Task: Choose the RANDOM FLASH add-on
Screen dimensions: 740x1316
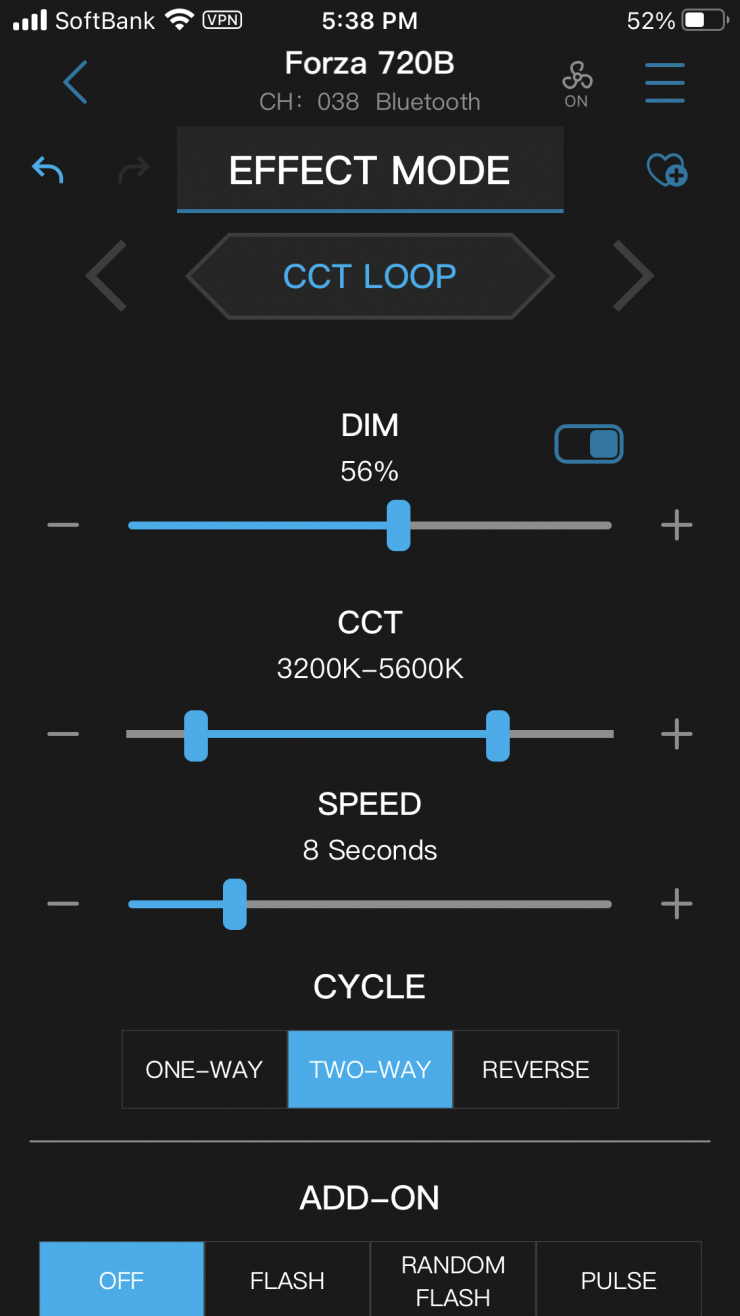Action: pos(453,1281)
